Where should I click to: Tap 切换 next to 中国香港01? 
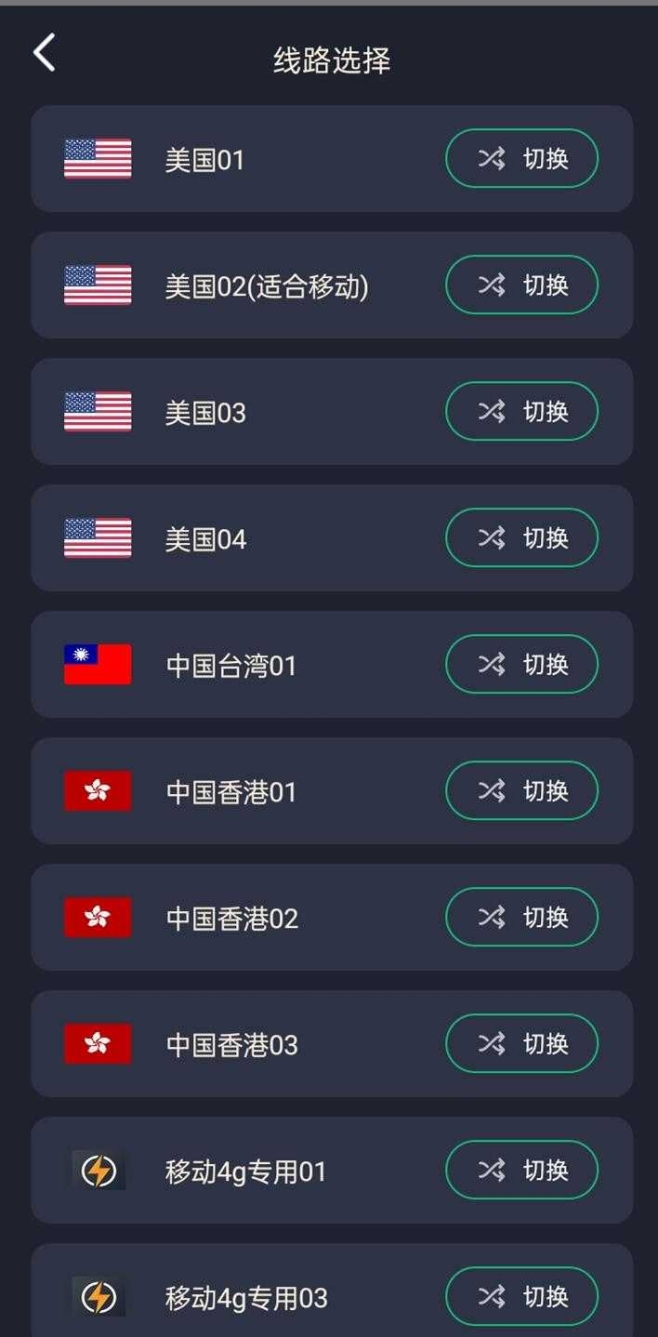pos(521,791)
